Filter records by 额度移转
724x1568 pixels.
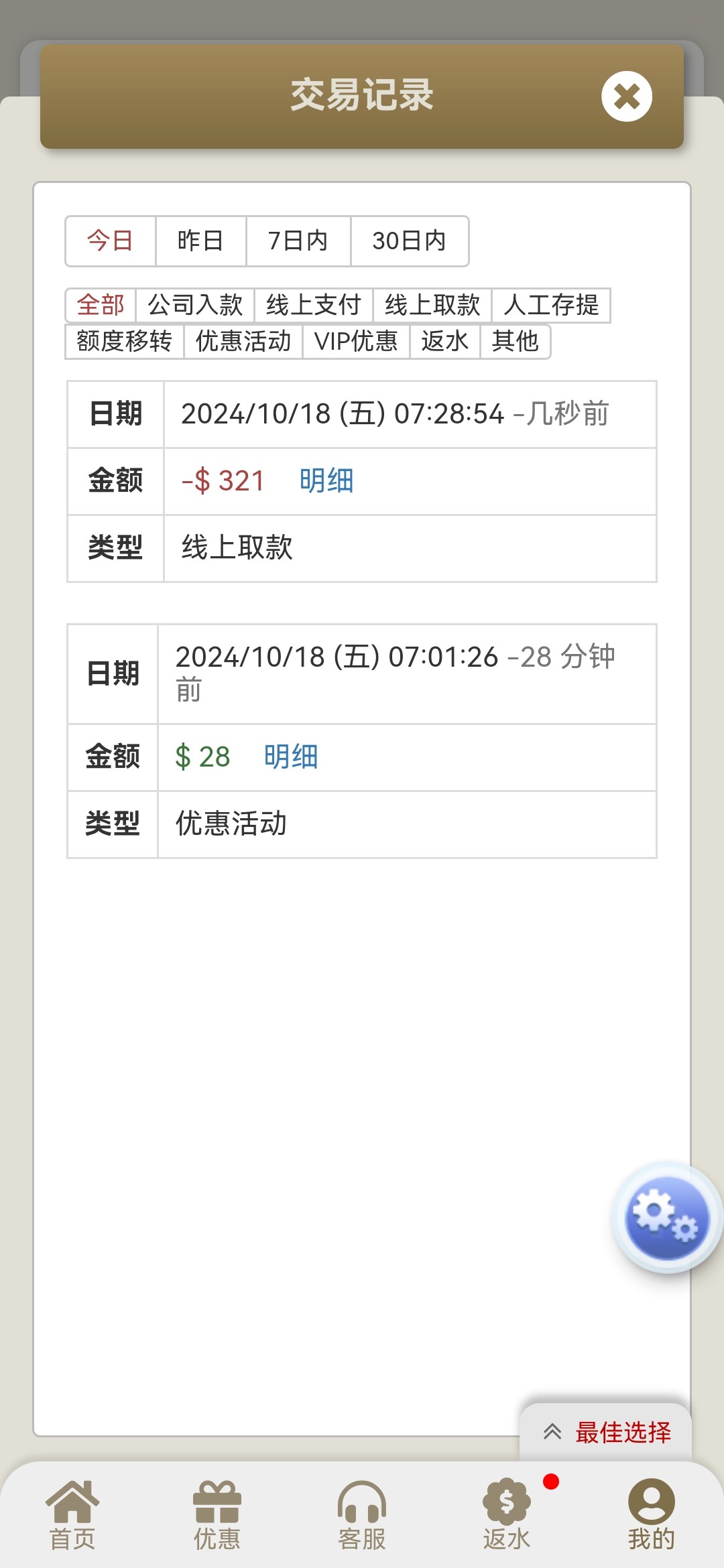pos(125,341)
